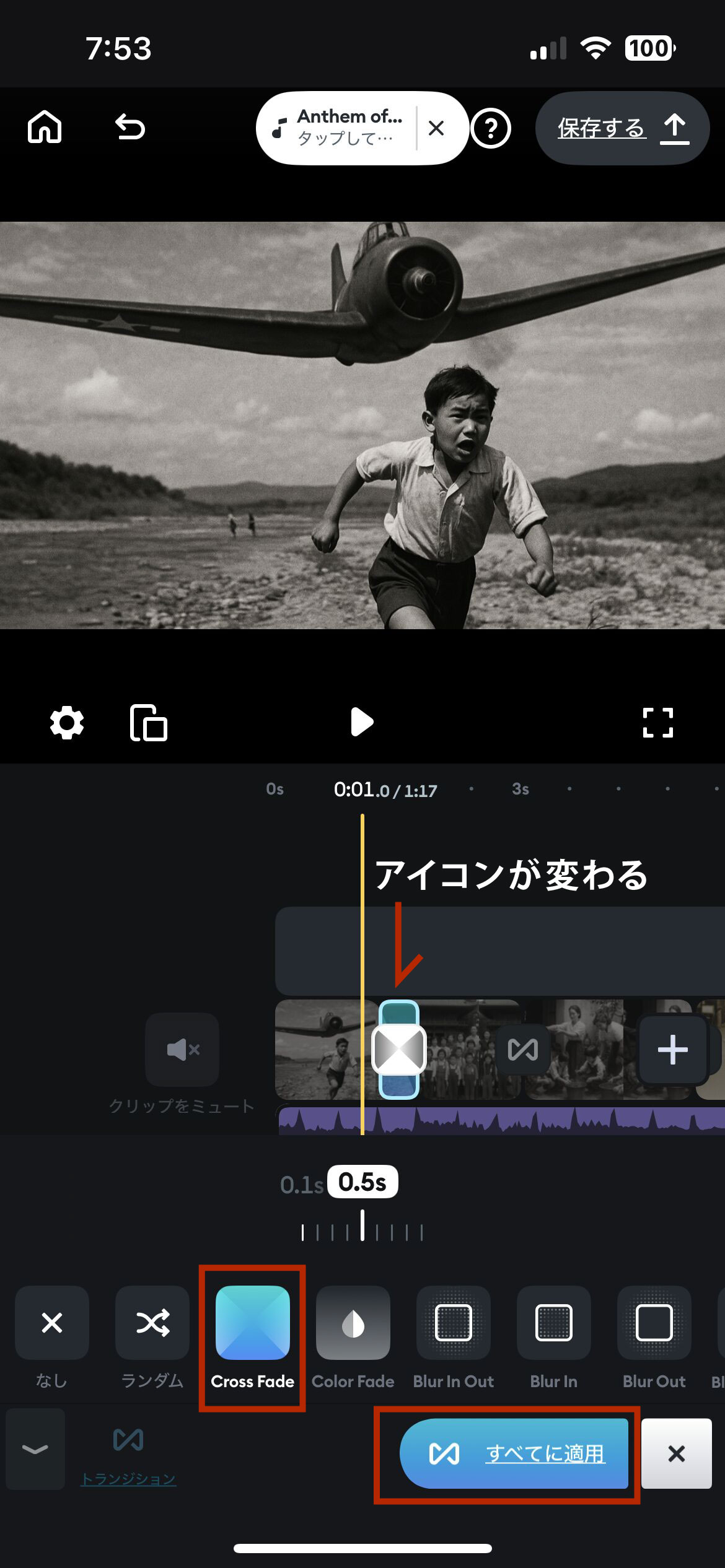This screenshot has height=1568, width=725.
Task: Tap the duplicate clip icon
Action: [x=149, y=723]
